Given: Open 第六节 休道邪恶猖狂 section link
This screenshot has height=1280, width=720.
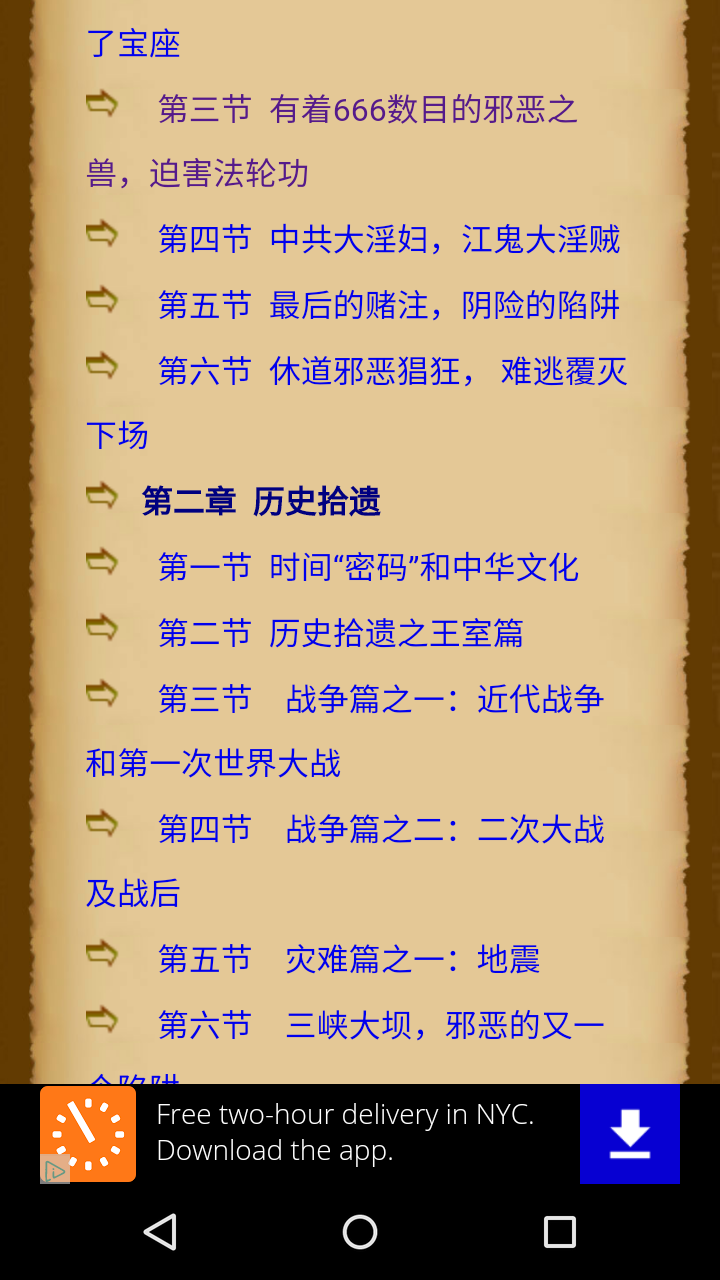Looking at the screenshot, I should (x=392, y=371).
